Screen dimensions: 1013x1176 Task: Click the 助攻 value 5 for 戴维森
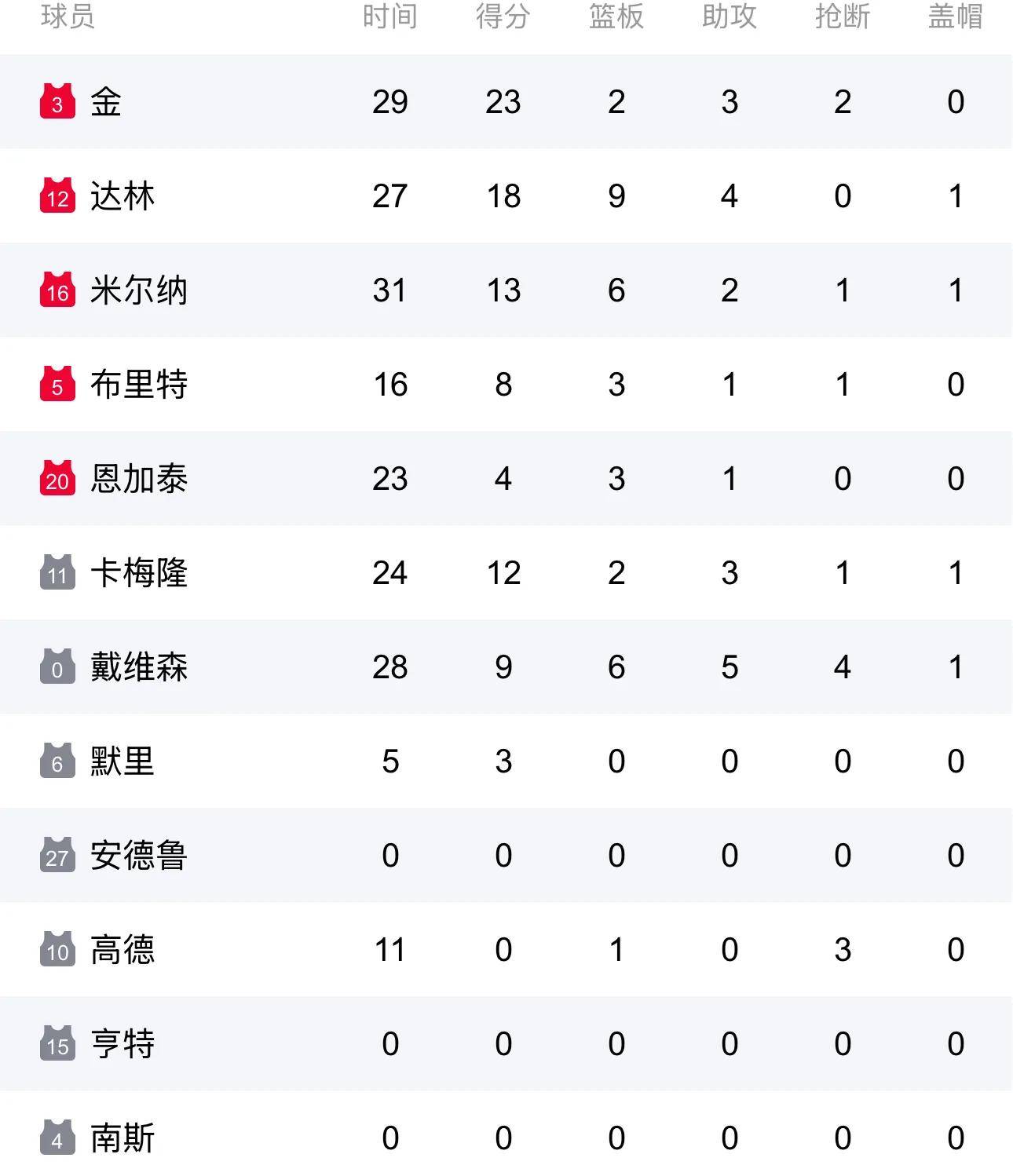coord(730,667)
